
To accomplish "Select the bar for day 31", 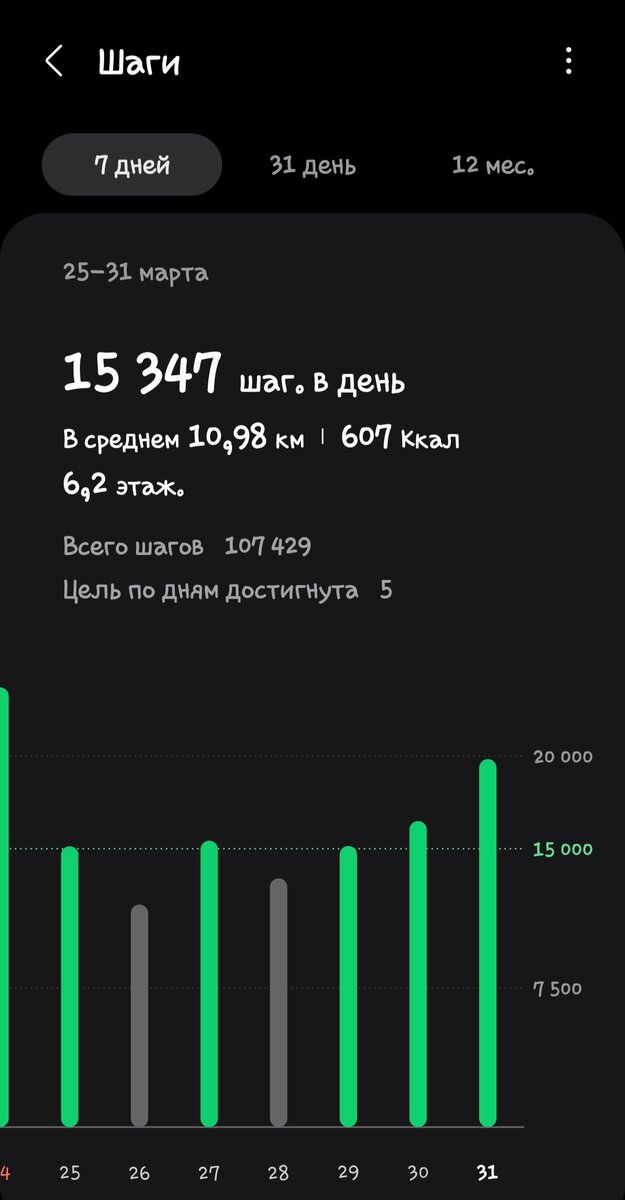I will coord(487,943).
